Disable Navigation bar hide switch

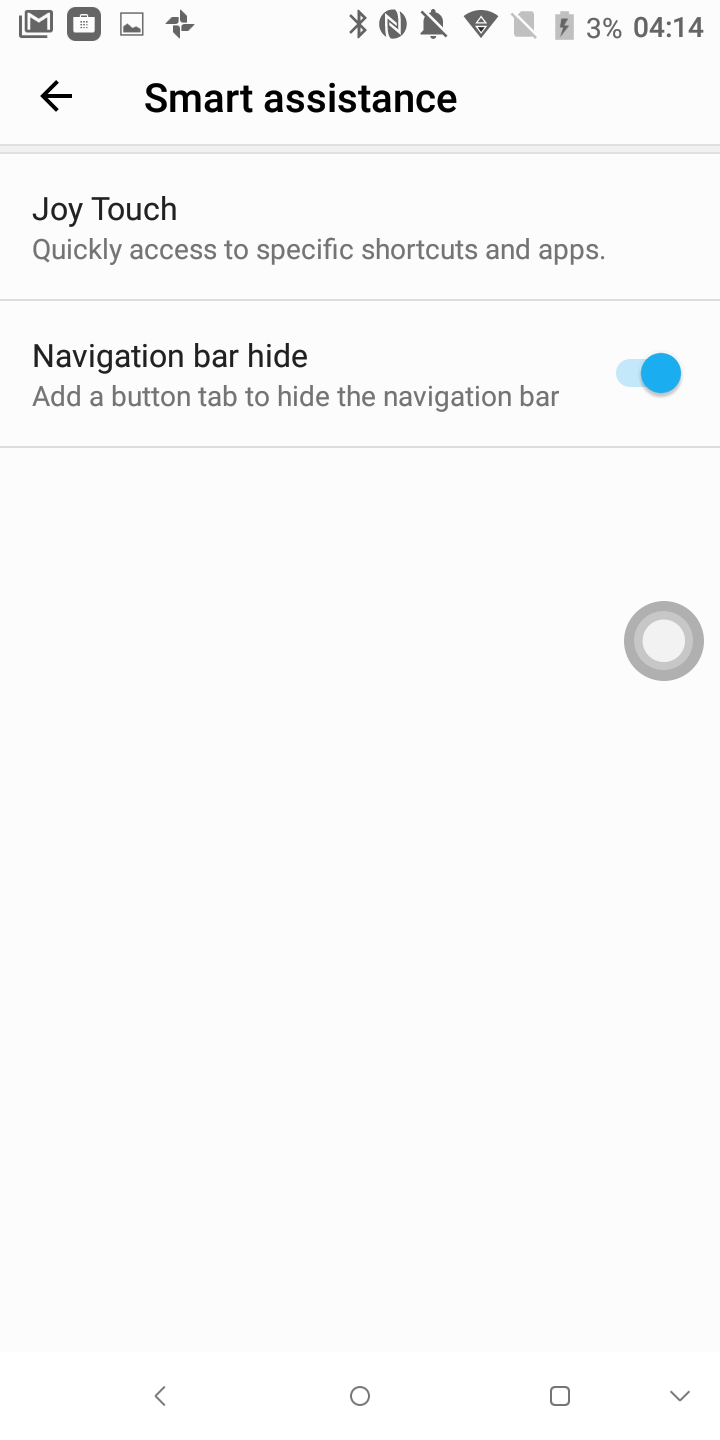pyautogui.click(x=648, y=374)
